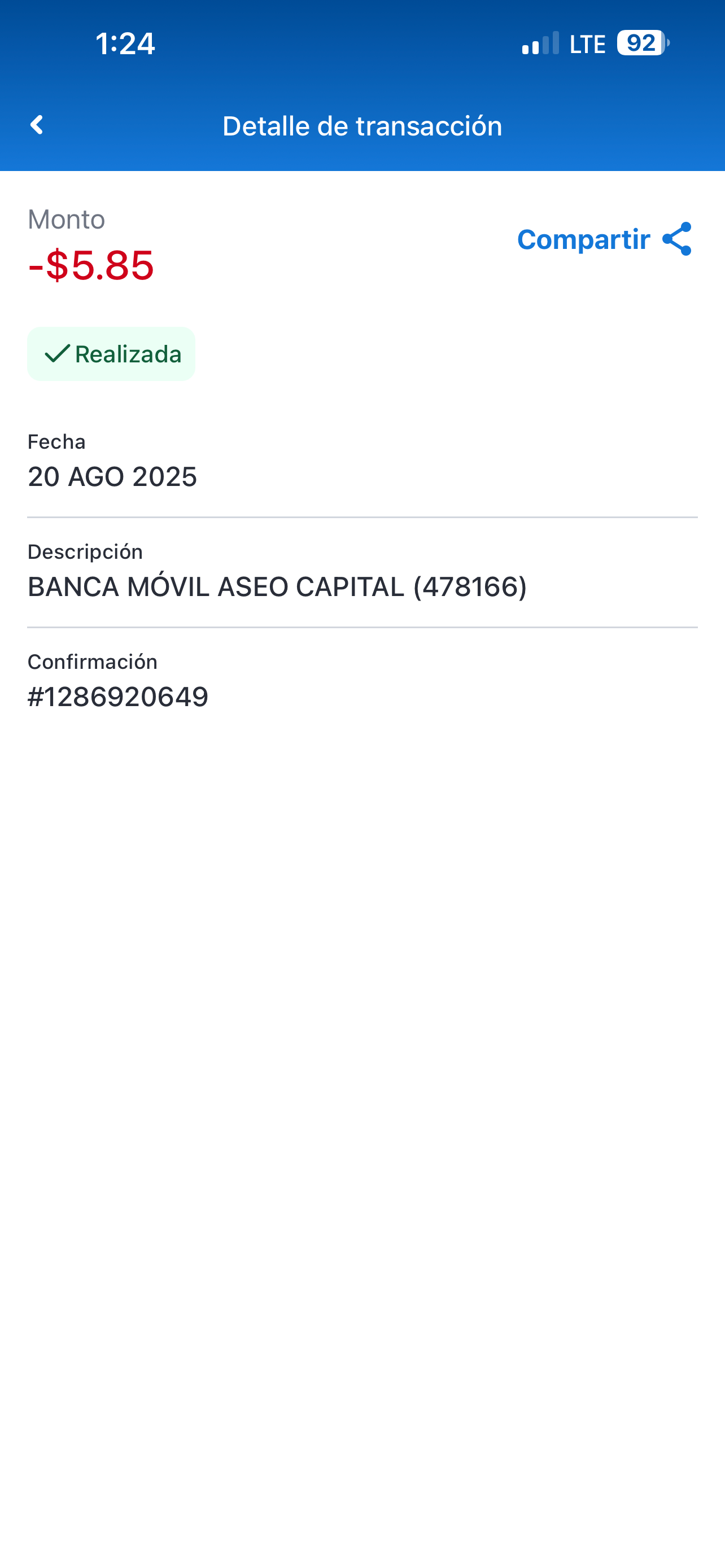This screenshot has height=1568, width=725.
Task: Share this transaction via Compartir
Action: [604, 239]
